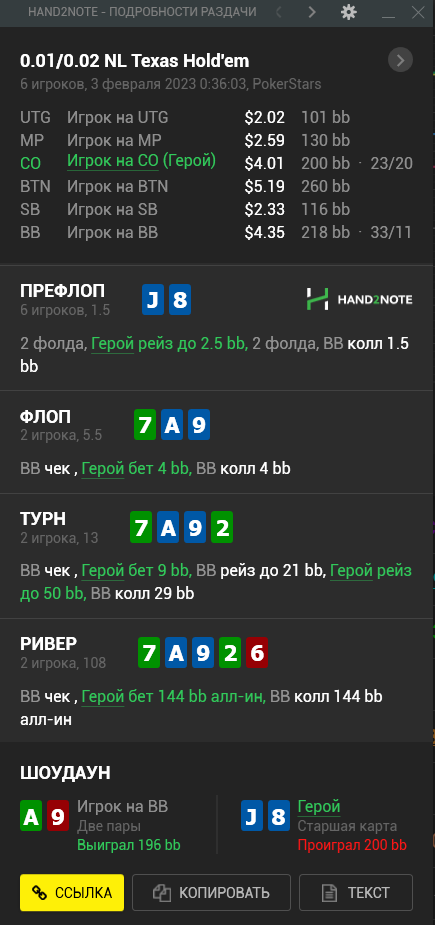Close the hand details window
The height and width of the screenshot is (925, 435).
[x=418, y=12]
